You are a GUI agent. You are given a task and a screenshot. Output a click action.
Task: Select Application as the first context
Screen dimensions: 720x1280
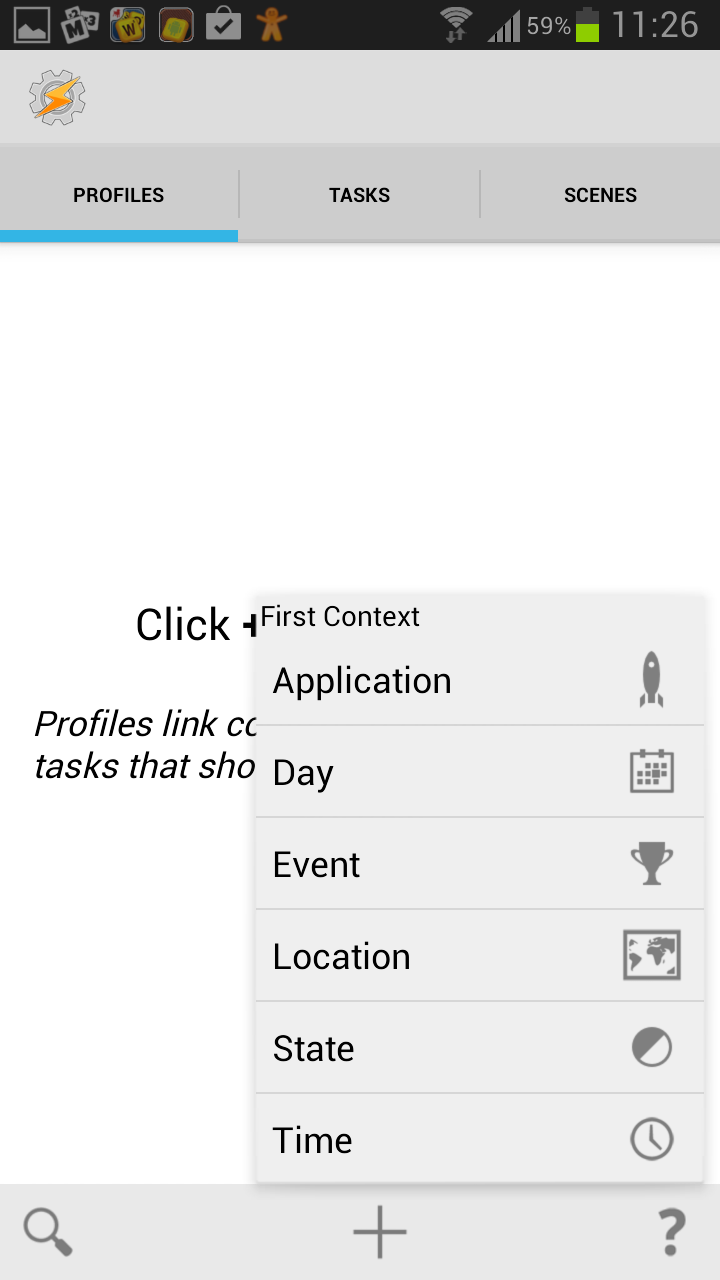pos(480,681)
